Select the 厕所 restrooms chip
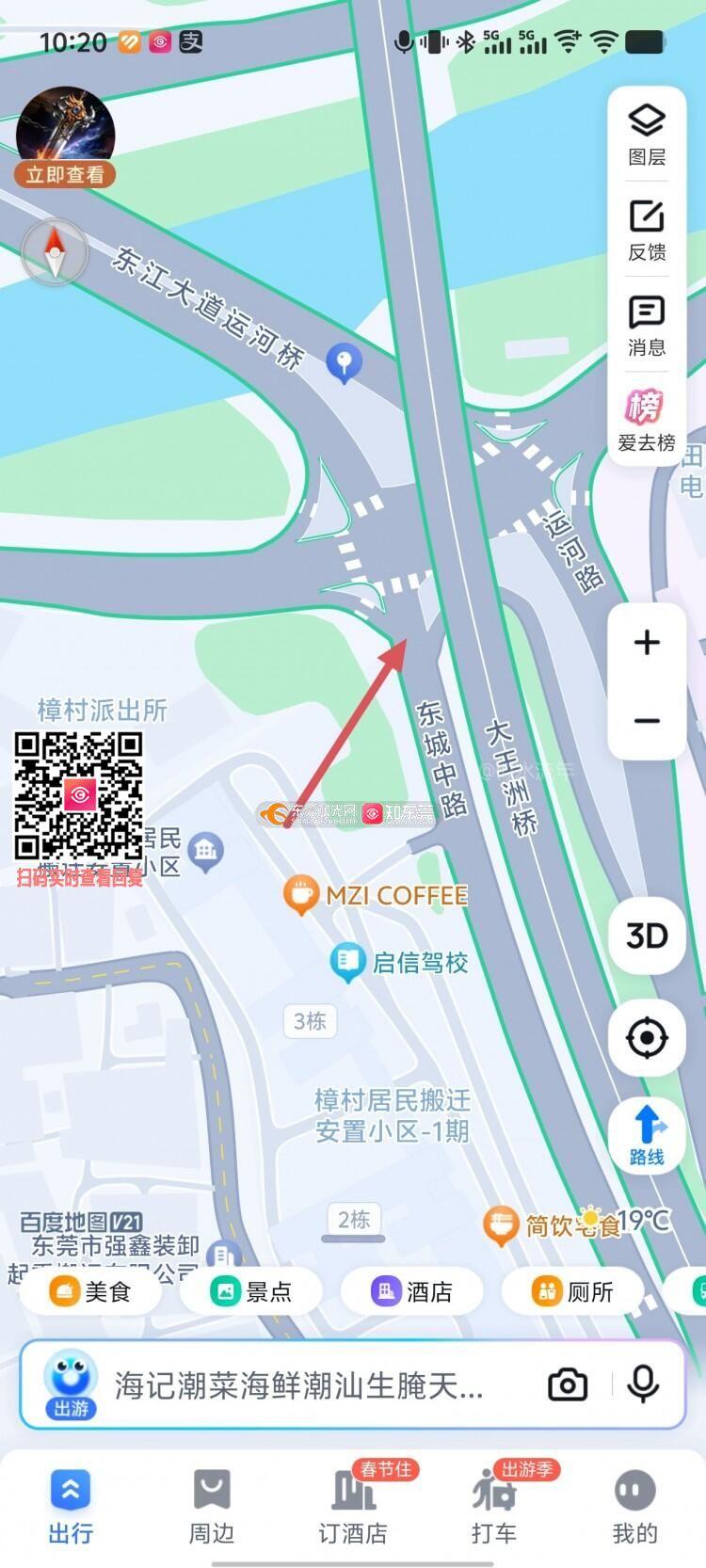This screenshot has width=706, height=1568. pyautogui.click(x=573, y=1291)
